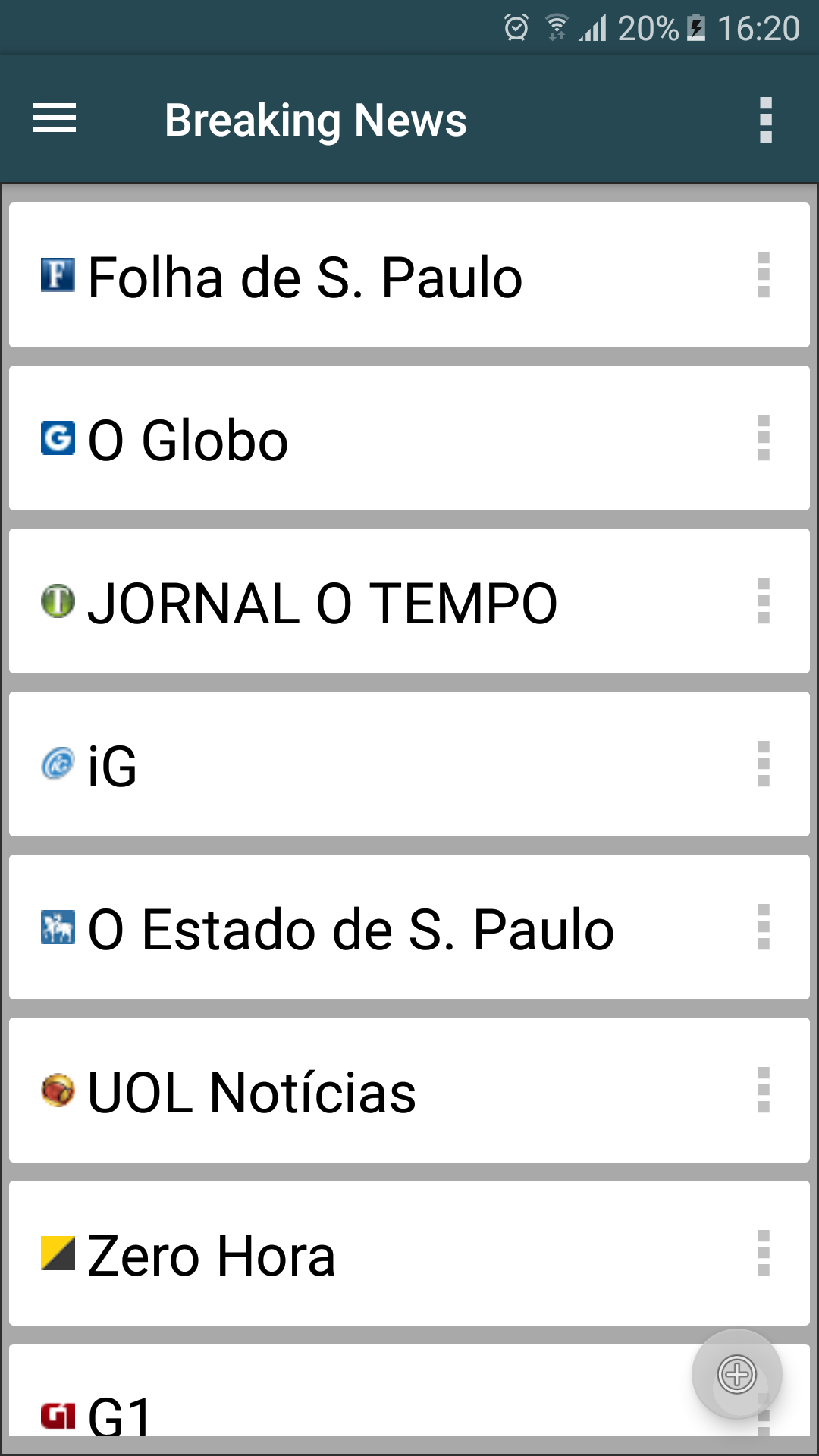Tap the three dots beside JORNAL O TEMPO
819x1456 pixels.
pyautogui.click(x=763, y=601)
